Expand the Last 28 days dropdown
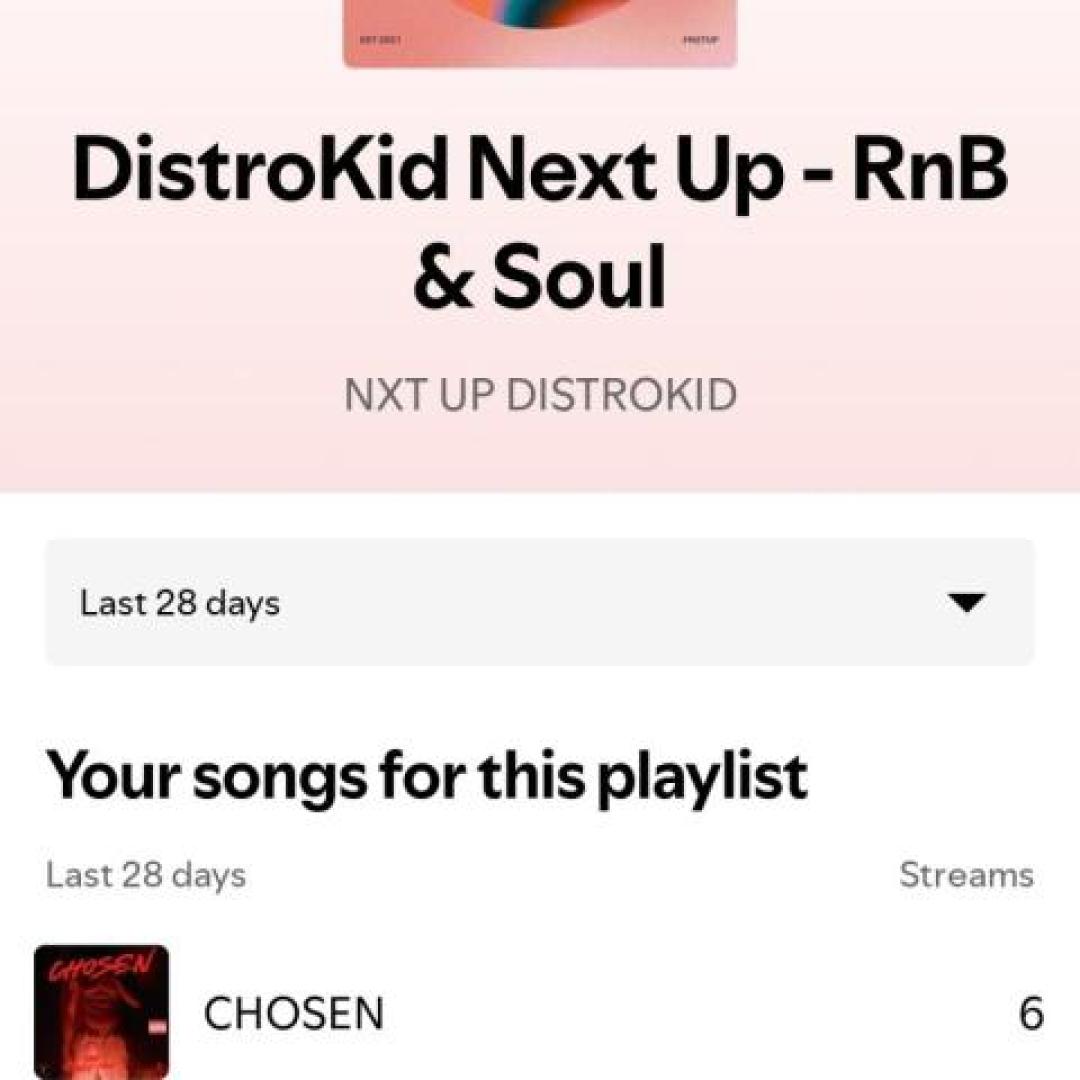 (540, 602)
